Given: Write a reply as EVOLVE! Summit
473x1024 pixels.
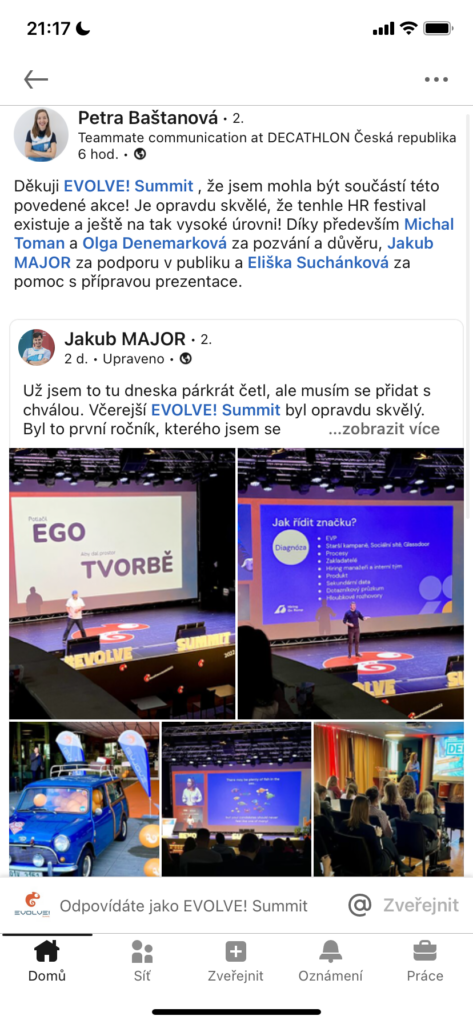Looking at the screenshot, I should coord(184,906).
